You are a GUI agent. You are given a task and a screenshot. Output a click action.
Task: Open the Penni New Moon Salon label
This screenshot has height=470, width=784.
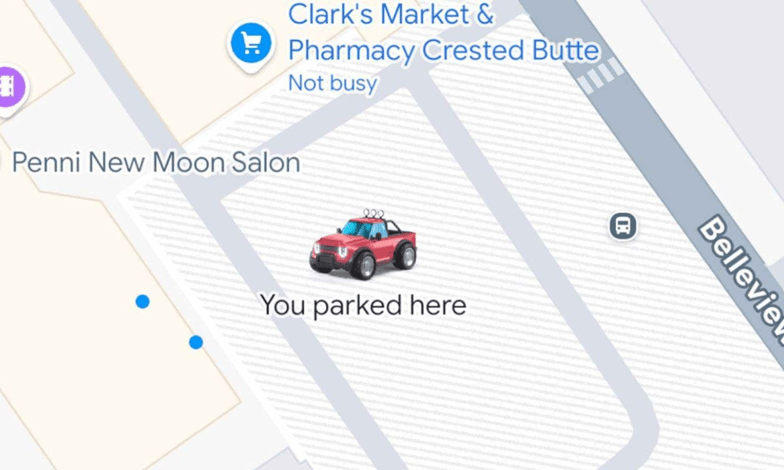[156, 162]
